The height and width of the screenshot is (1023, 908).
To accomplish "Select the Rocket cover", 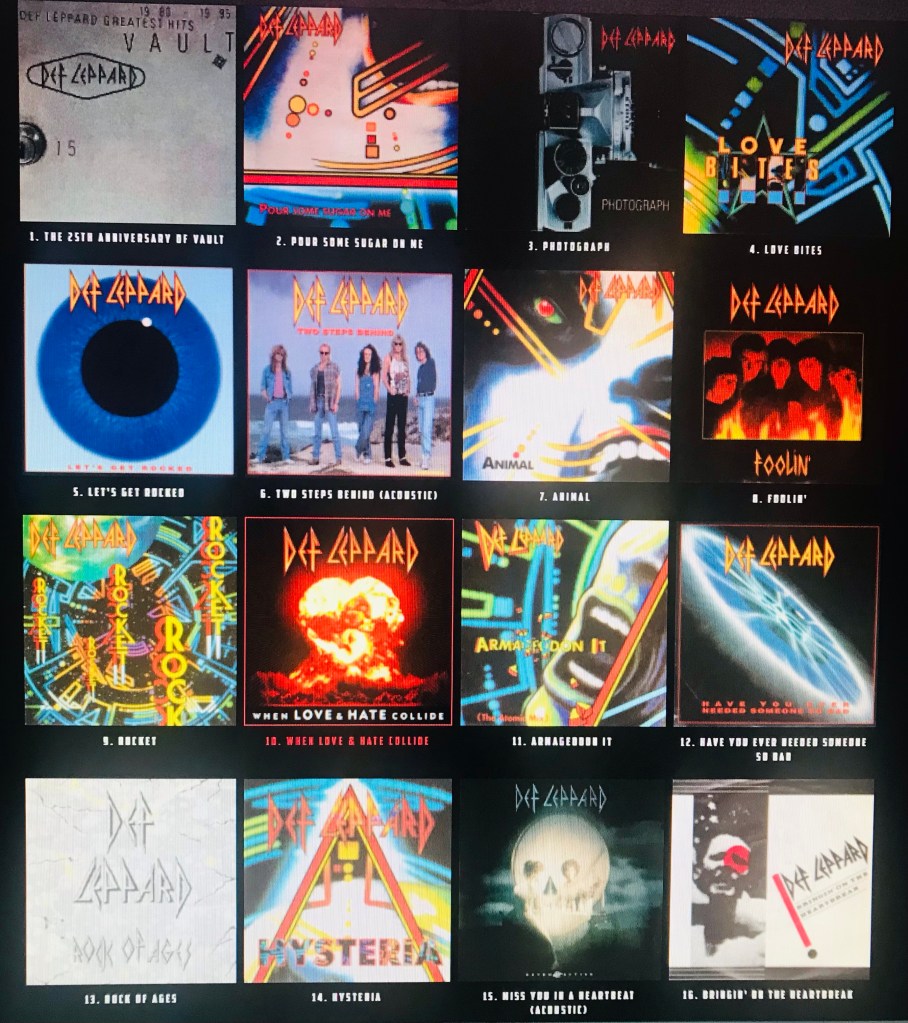I will coord(130,620).
